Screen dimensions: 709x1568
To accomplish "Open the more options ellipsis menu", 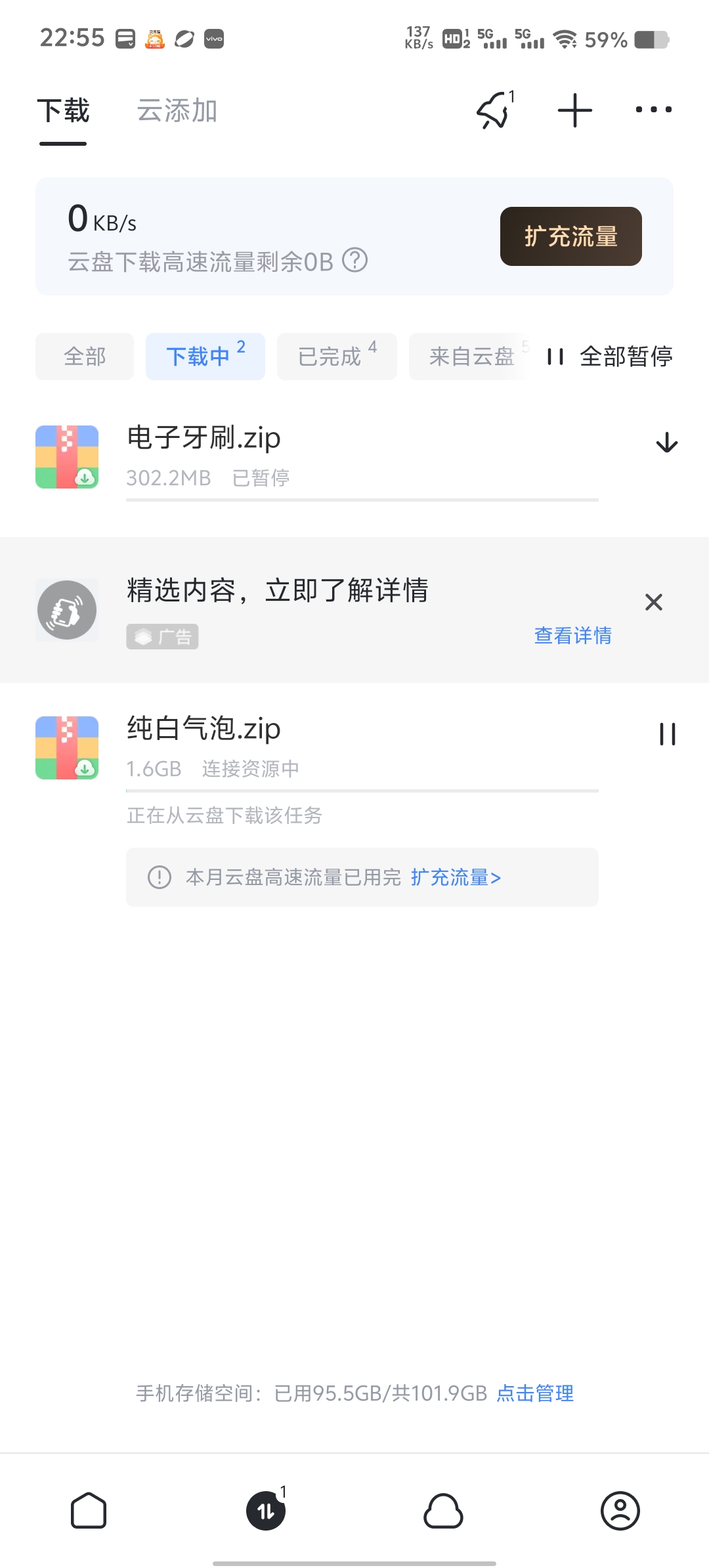I will (654, 110).
